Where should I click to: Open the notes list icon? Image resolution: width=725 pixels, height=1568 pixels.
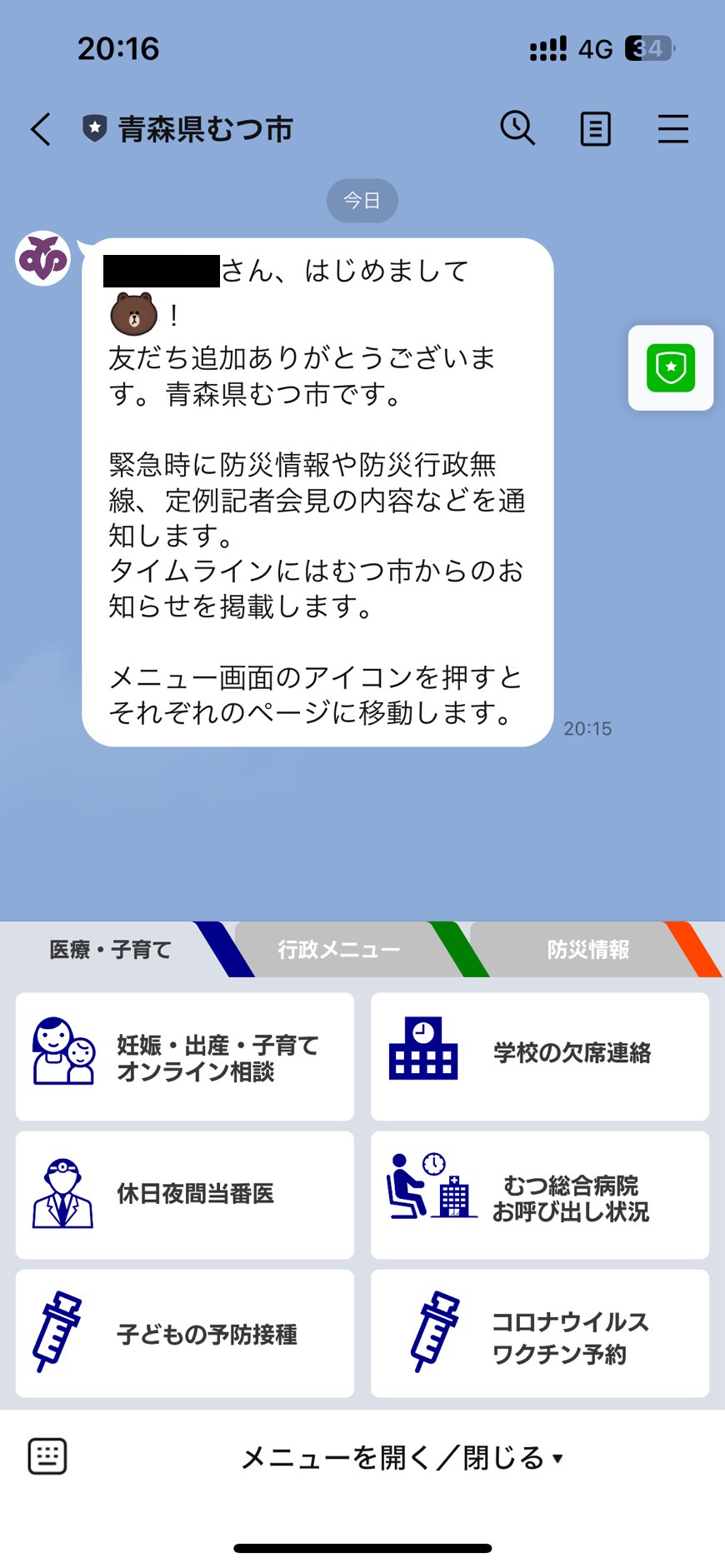tap(595, 129)
